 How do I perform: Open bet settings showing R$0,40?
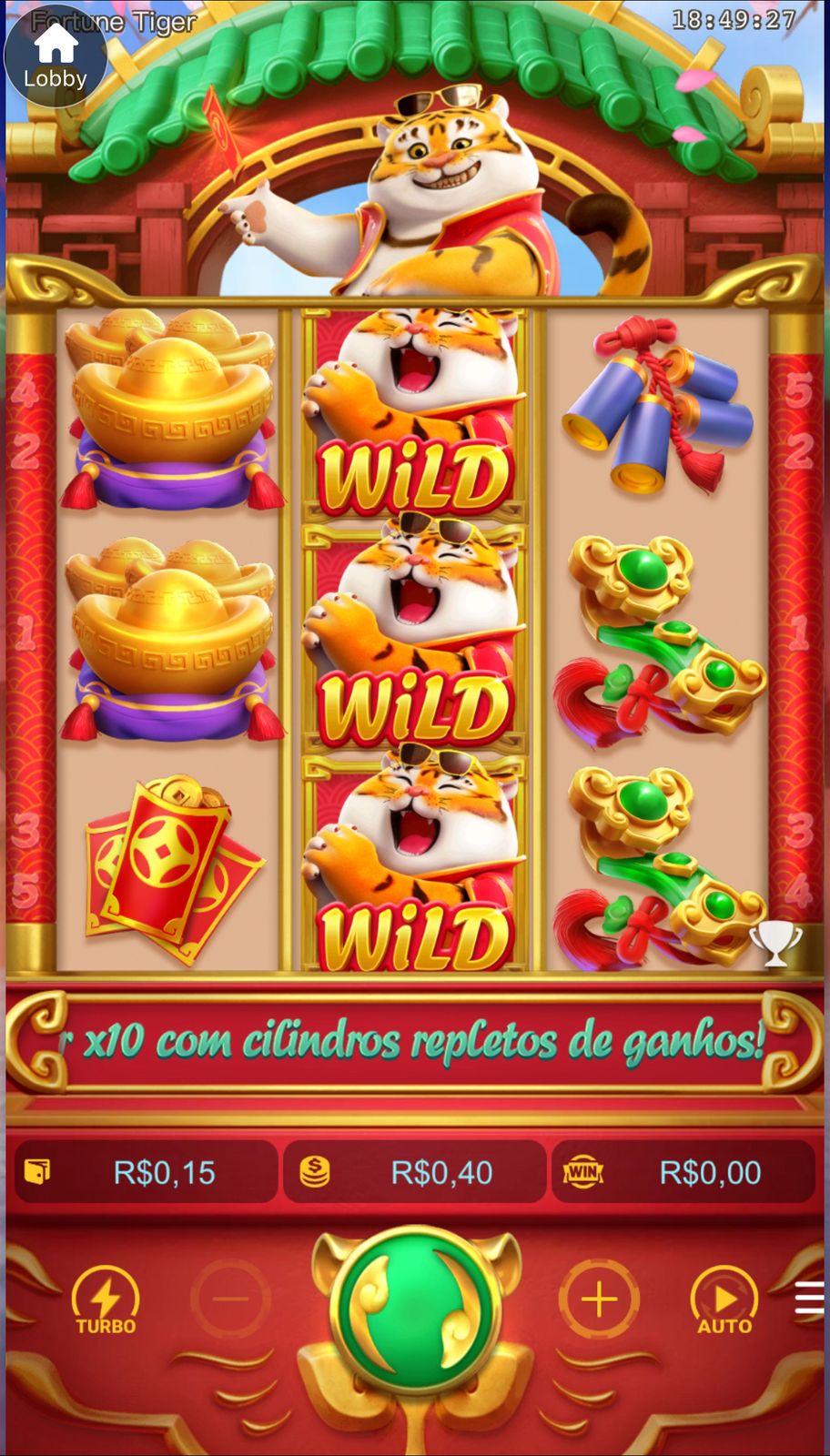point(415,1172)
